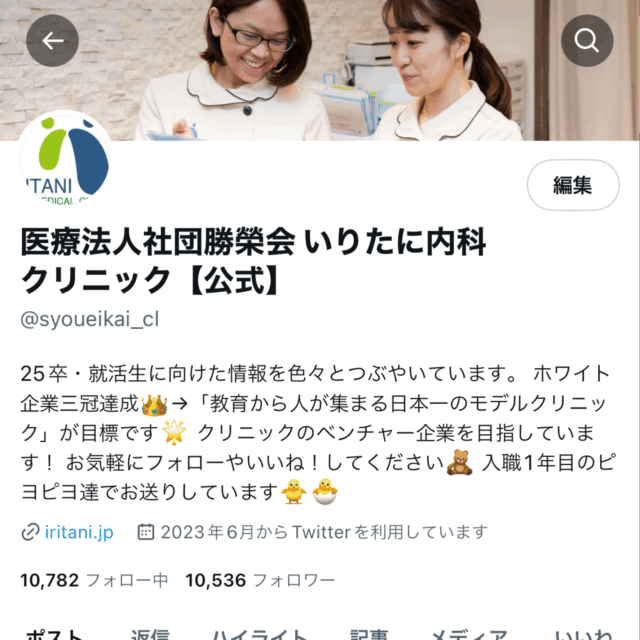View the 10,536 フォロワー followers list
The image size is (640, 640).
point(260,580)
